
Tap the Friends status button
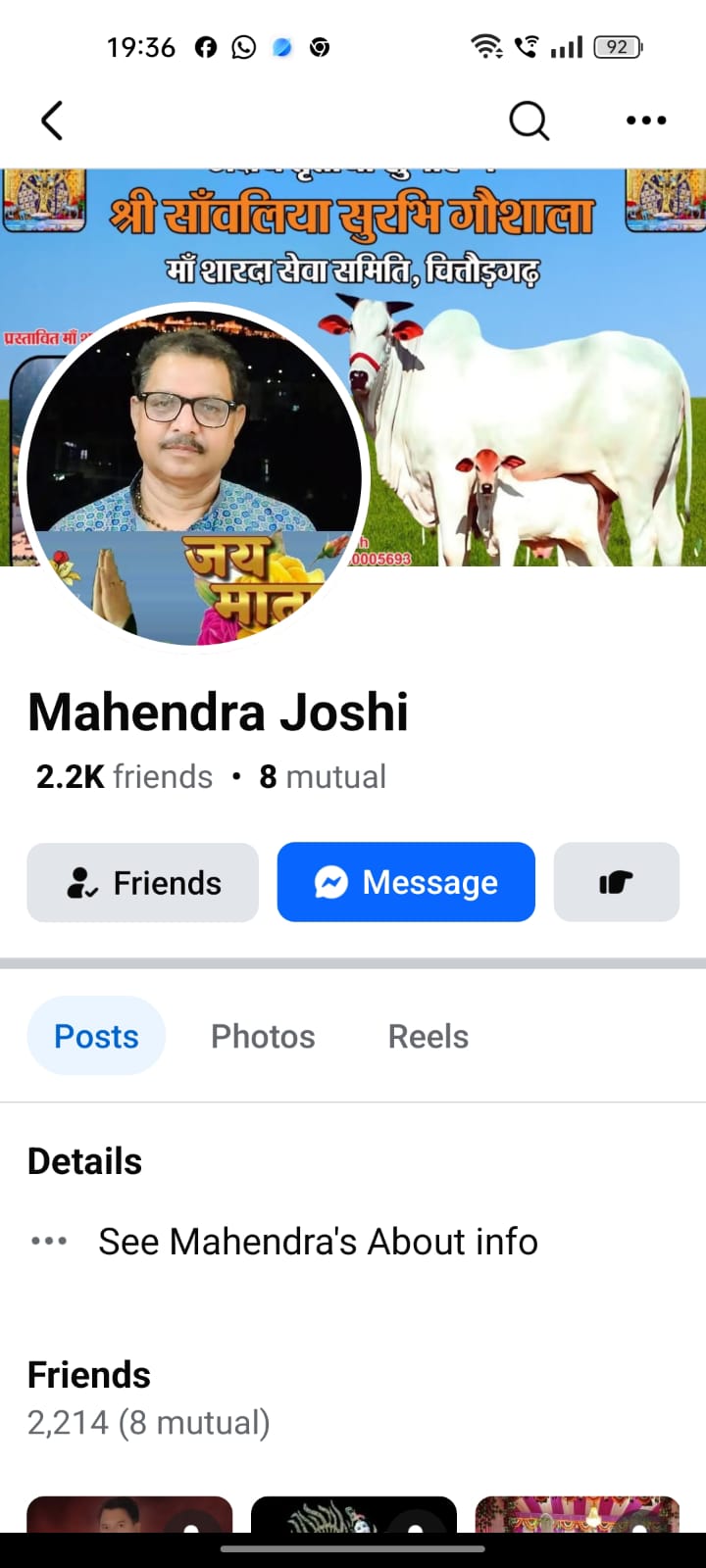click(143, 882)
